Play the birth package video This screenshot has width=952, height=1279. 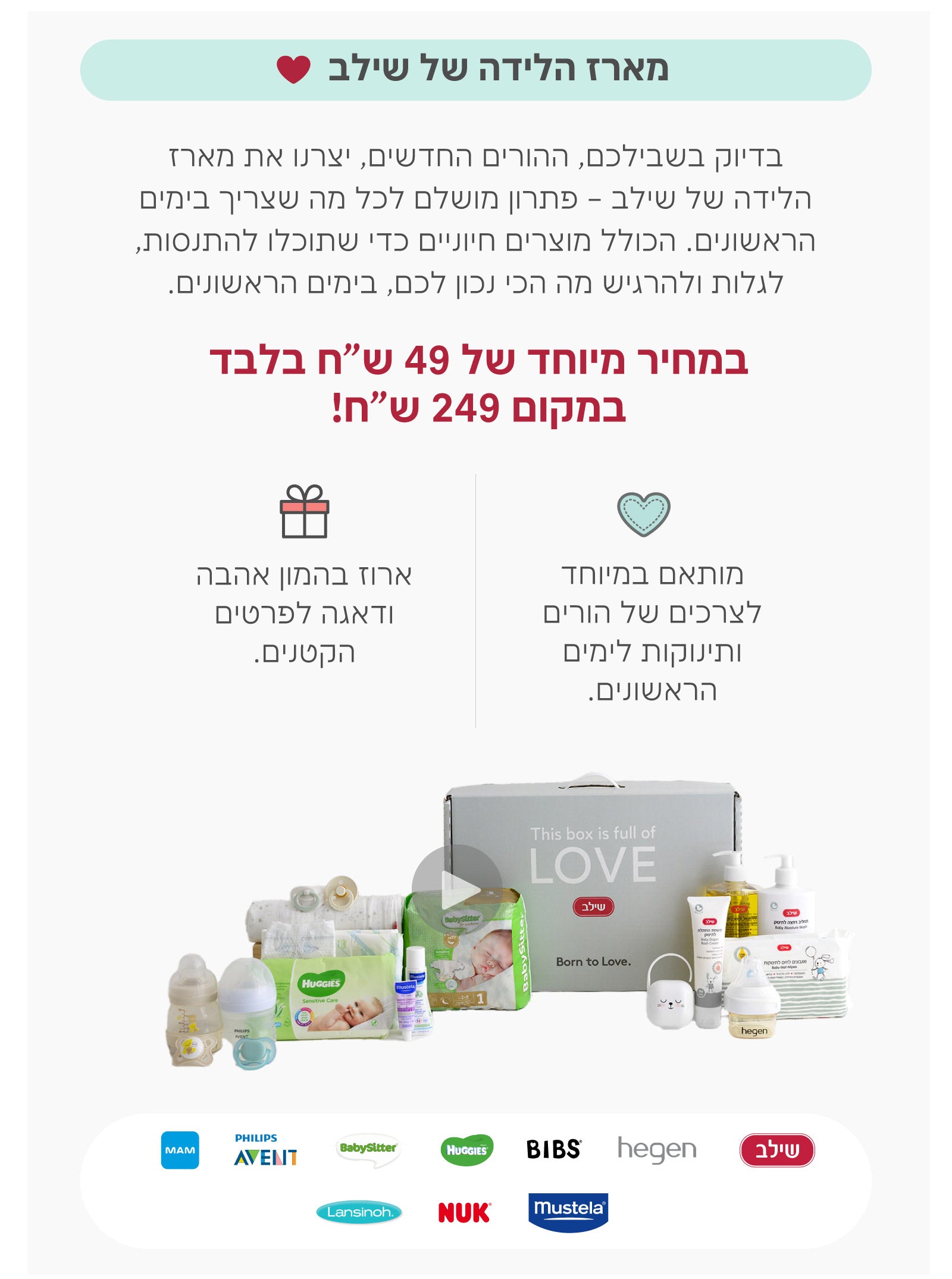point(457,889)
